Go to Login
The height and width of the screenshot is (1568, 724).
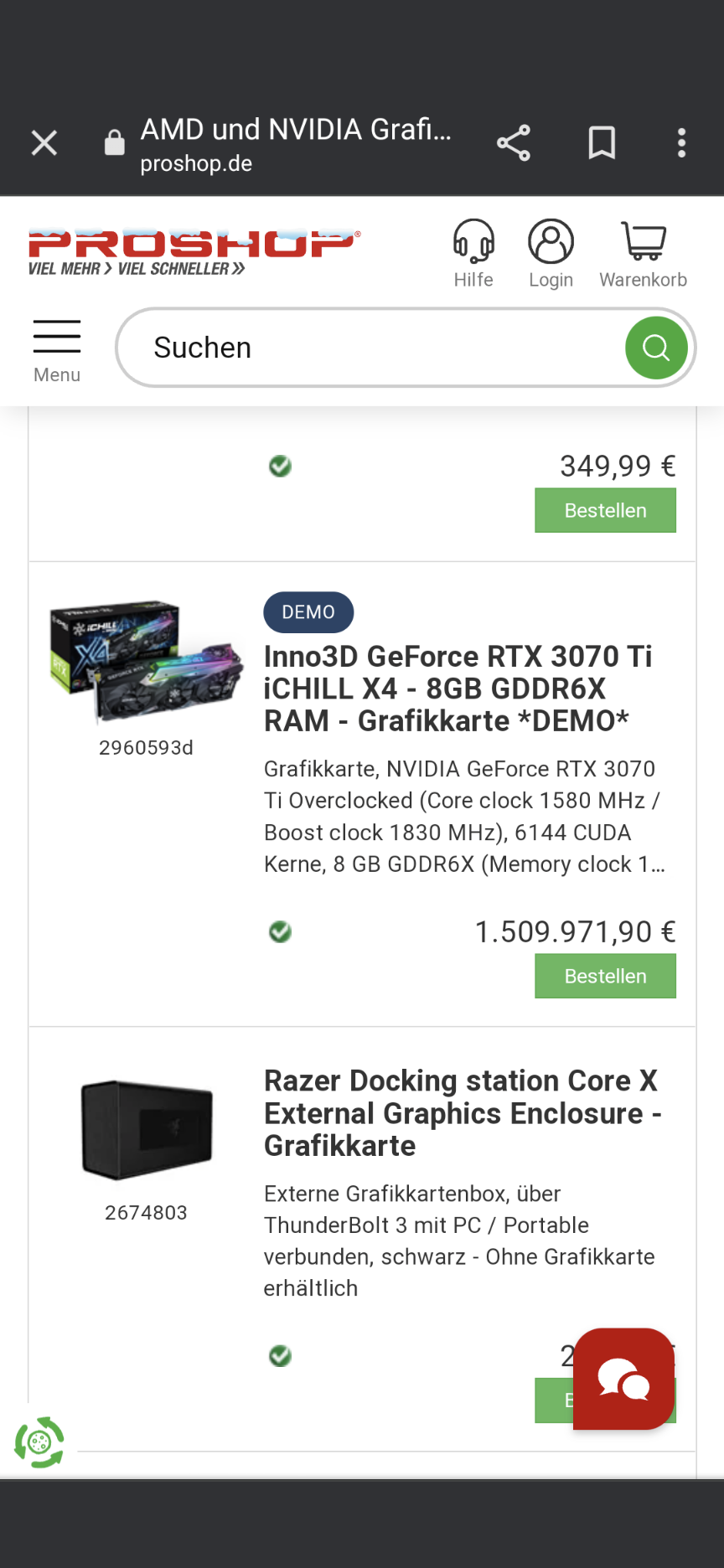[x=551, y=255]
